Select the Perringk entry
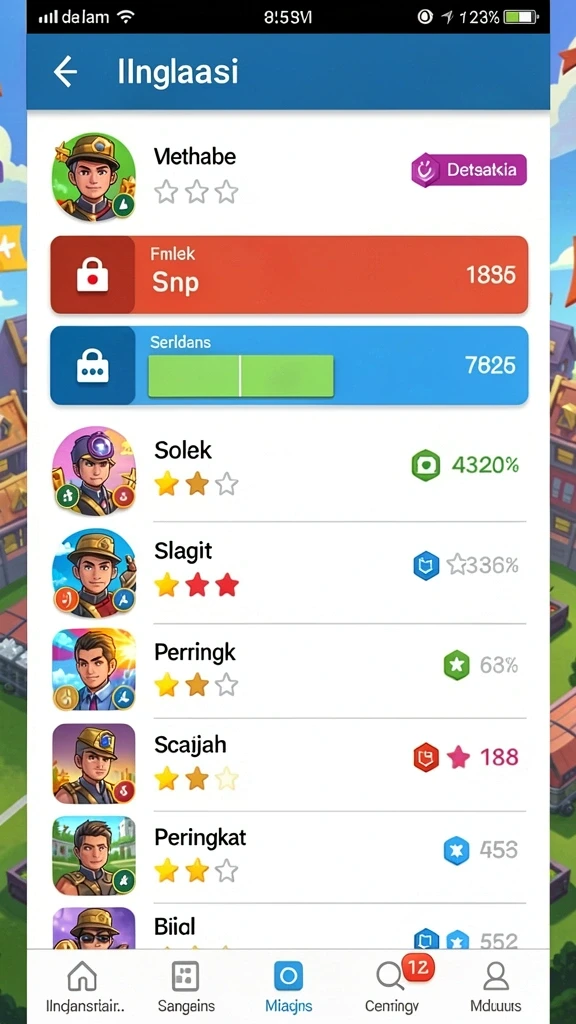Screen dimensions: 576x1024 tap(289, 671)
